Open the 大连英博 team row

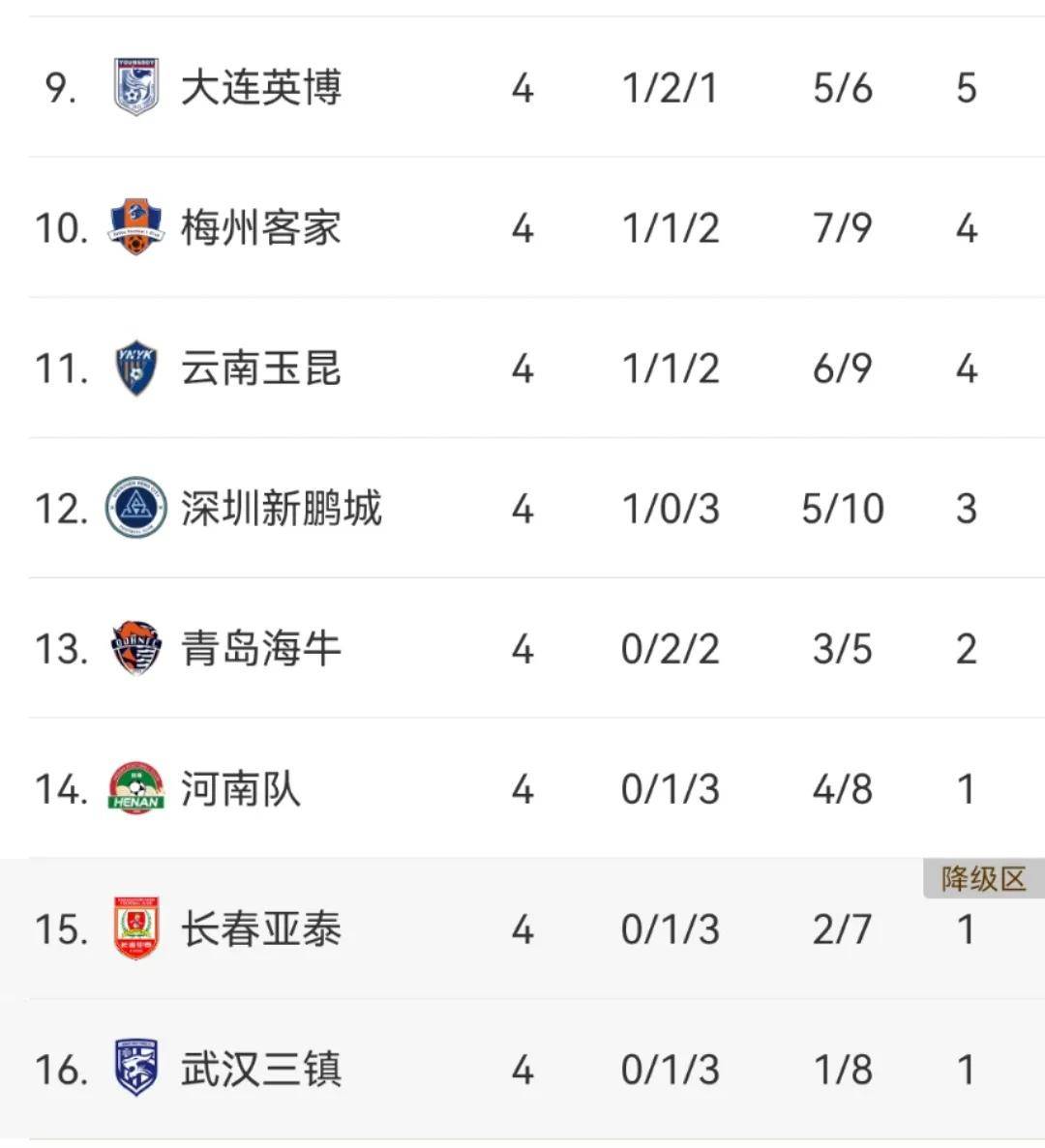coord(261,88)
